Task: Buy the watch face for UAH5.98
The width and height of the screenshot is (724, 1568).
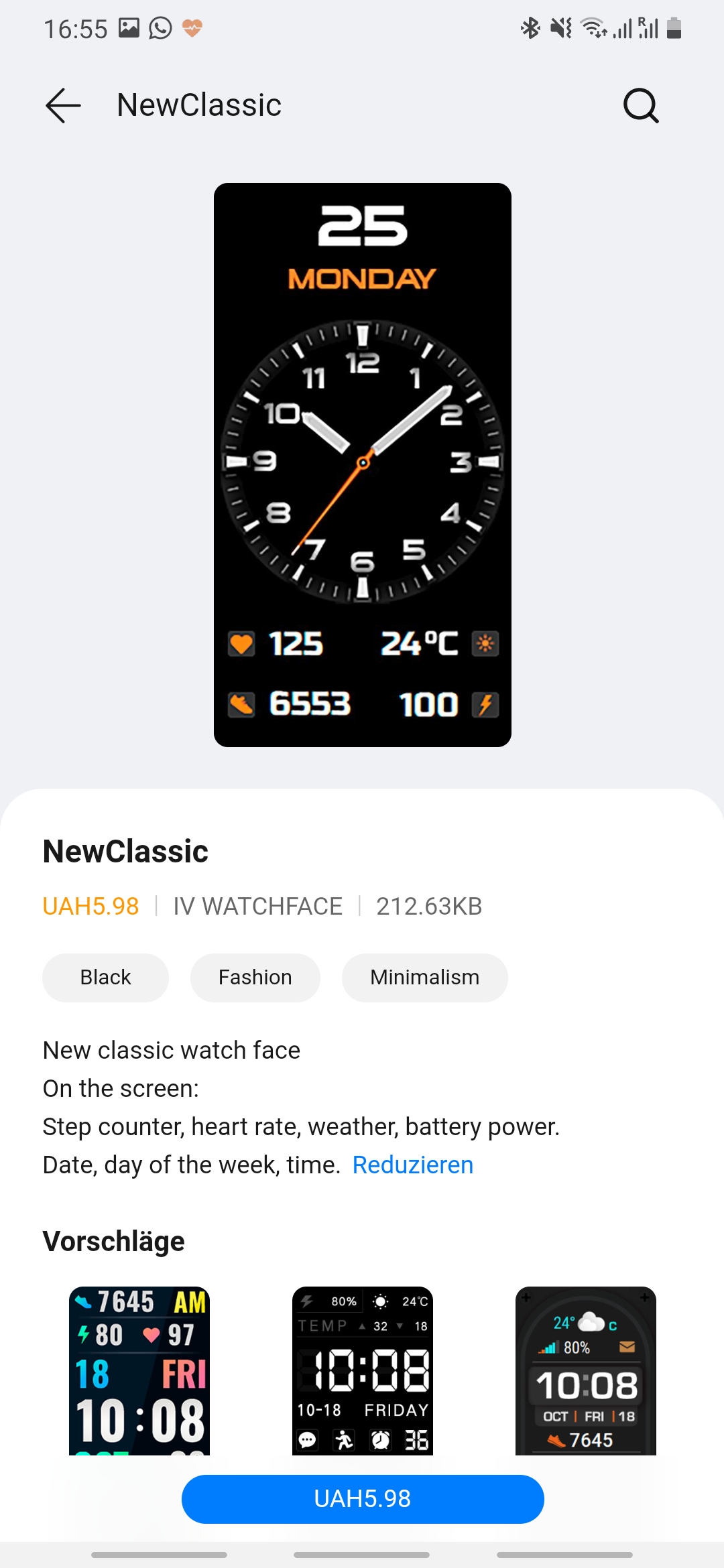Action: [x=362, y=1499]
